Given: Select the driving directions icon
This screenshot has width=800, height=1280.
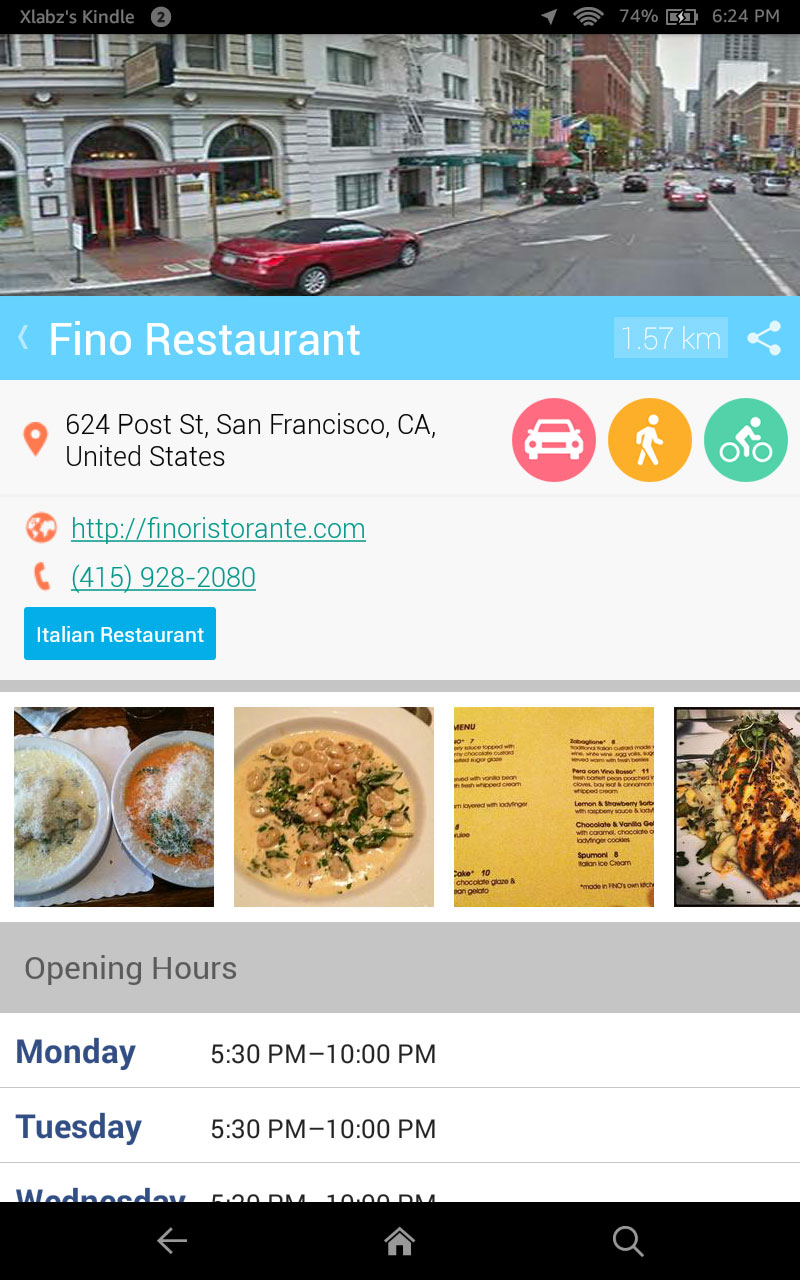Looking at the screenshot, I should coord(554,440).
